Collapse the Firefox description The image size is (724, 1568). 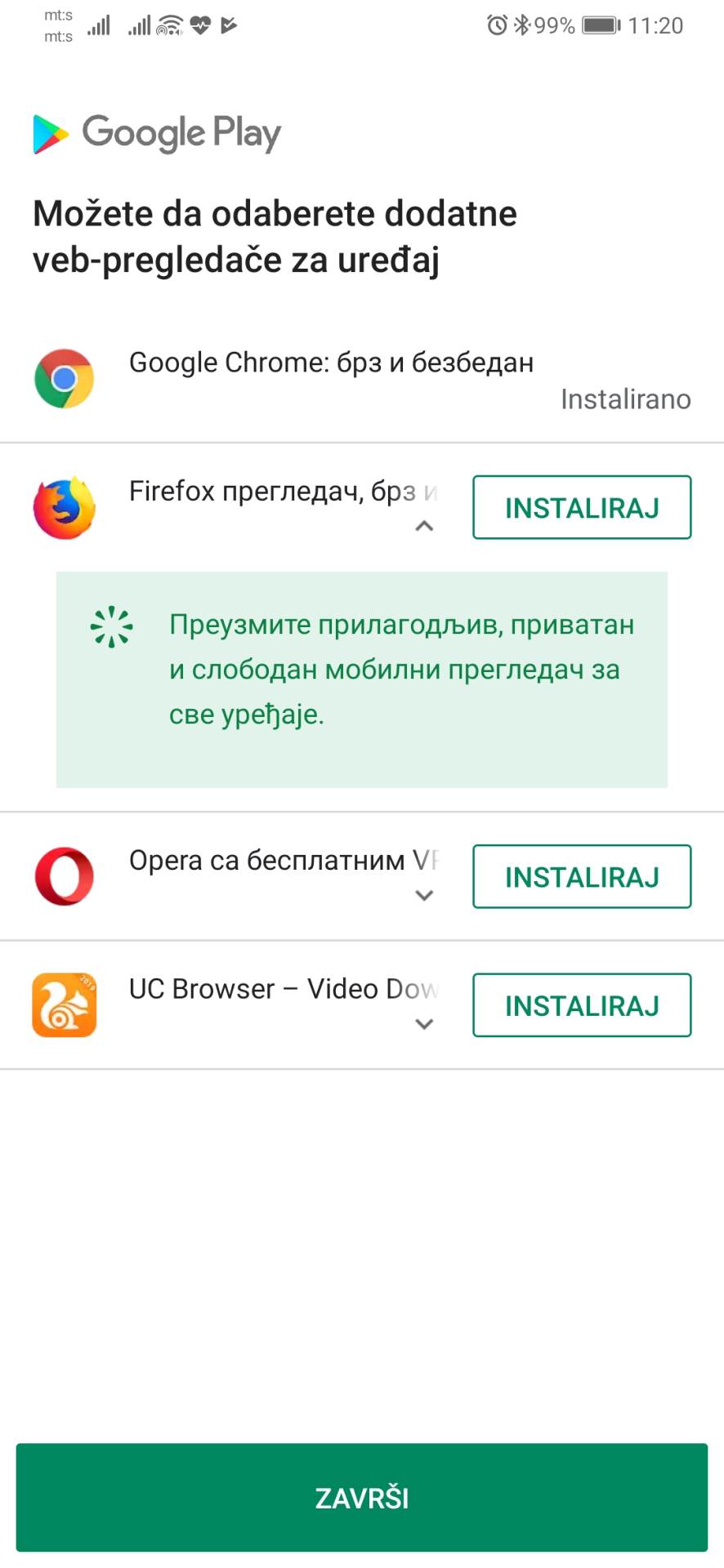tap(424, 526)
